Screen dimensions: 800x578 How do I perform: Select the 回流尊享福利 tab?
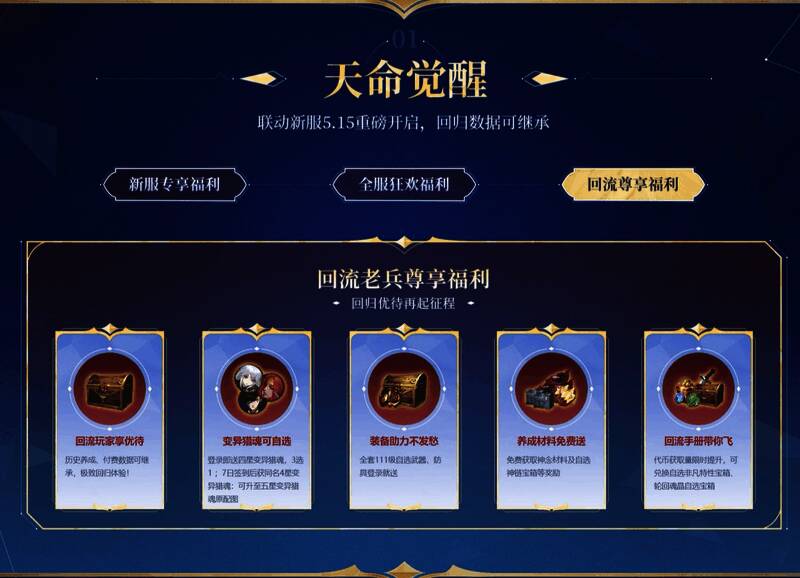(632, 184)
